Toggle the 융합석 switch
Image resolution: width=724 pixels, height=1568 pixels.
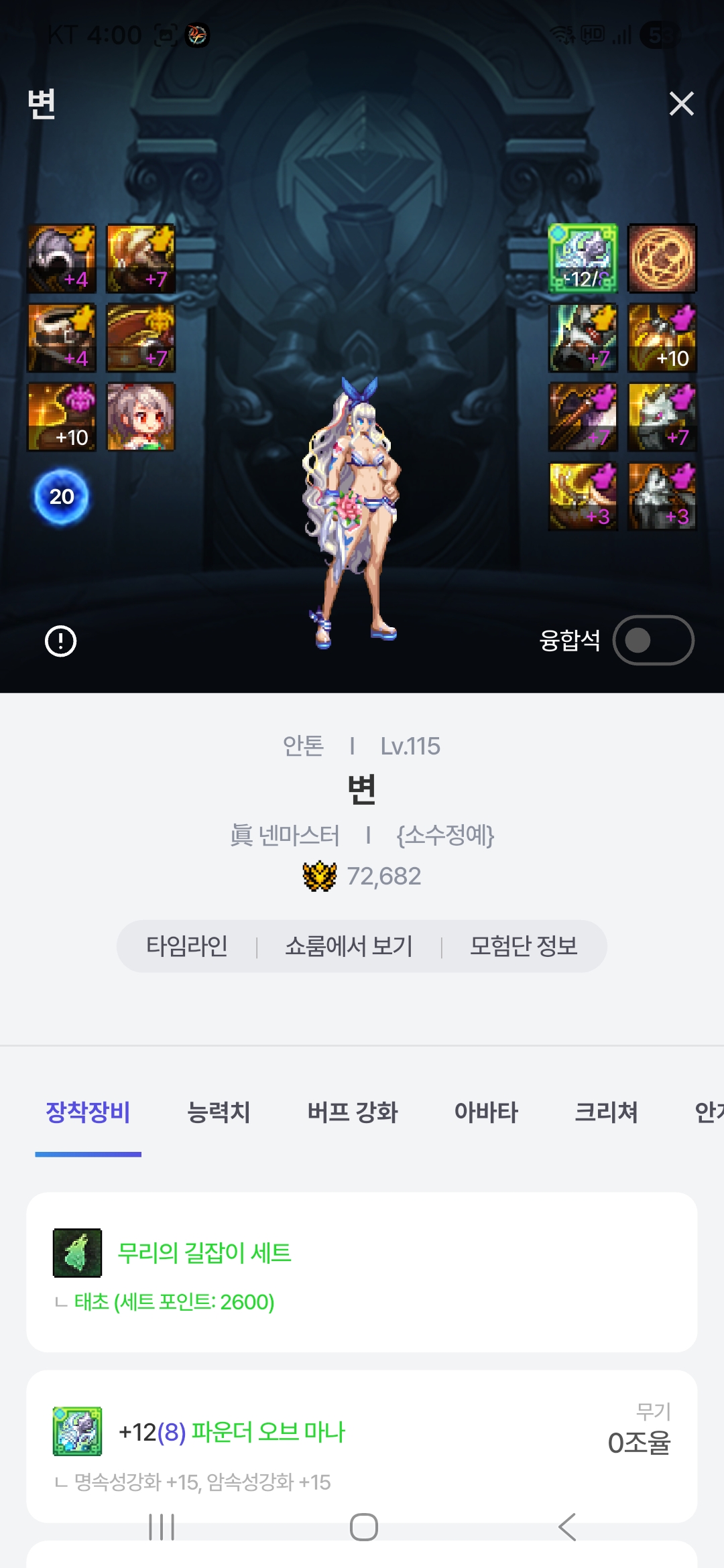click(653, 640)
